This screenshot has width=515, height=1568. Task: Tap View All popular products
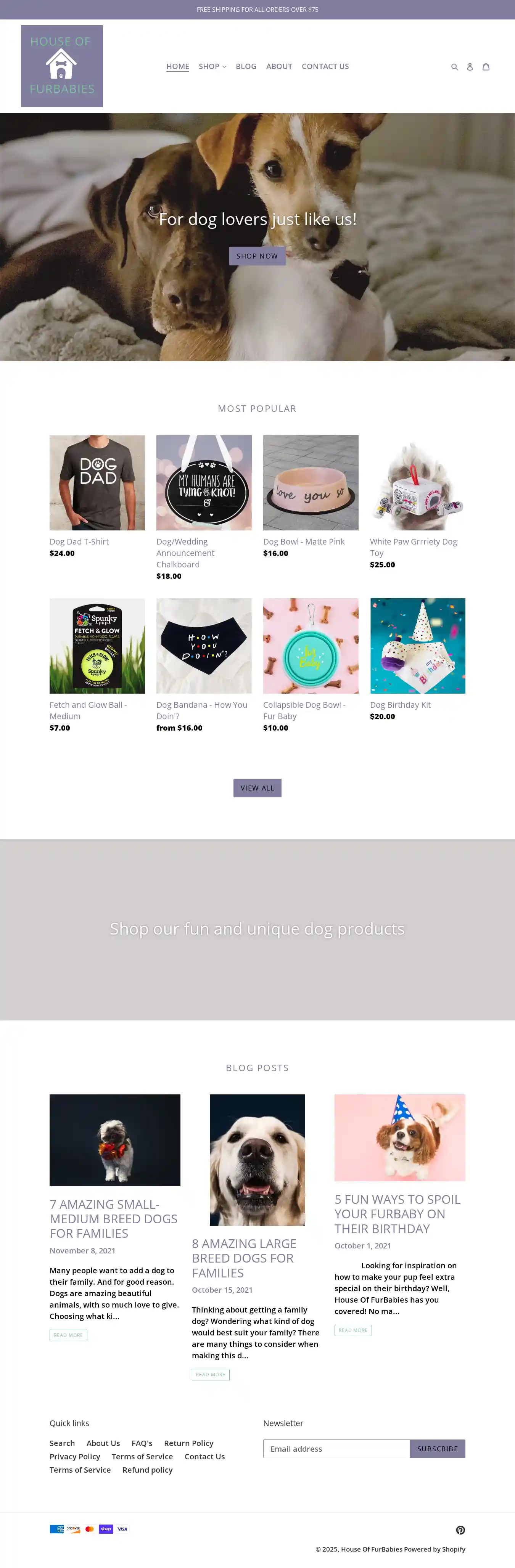pyautogui.click(x=257, y=788)
